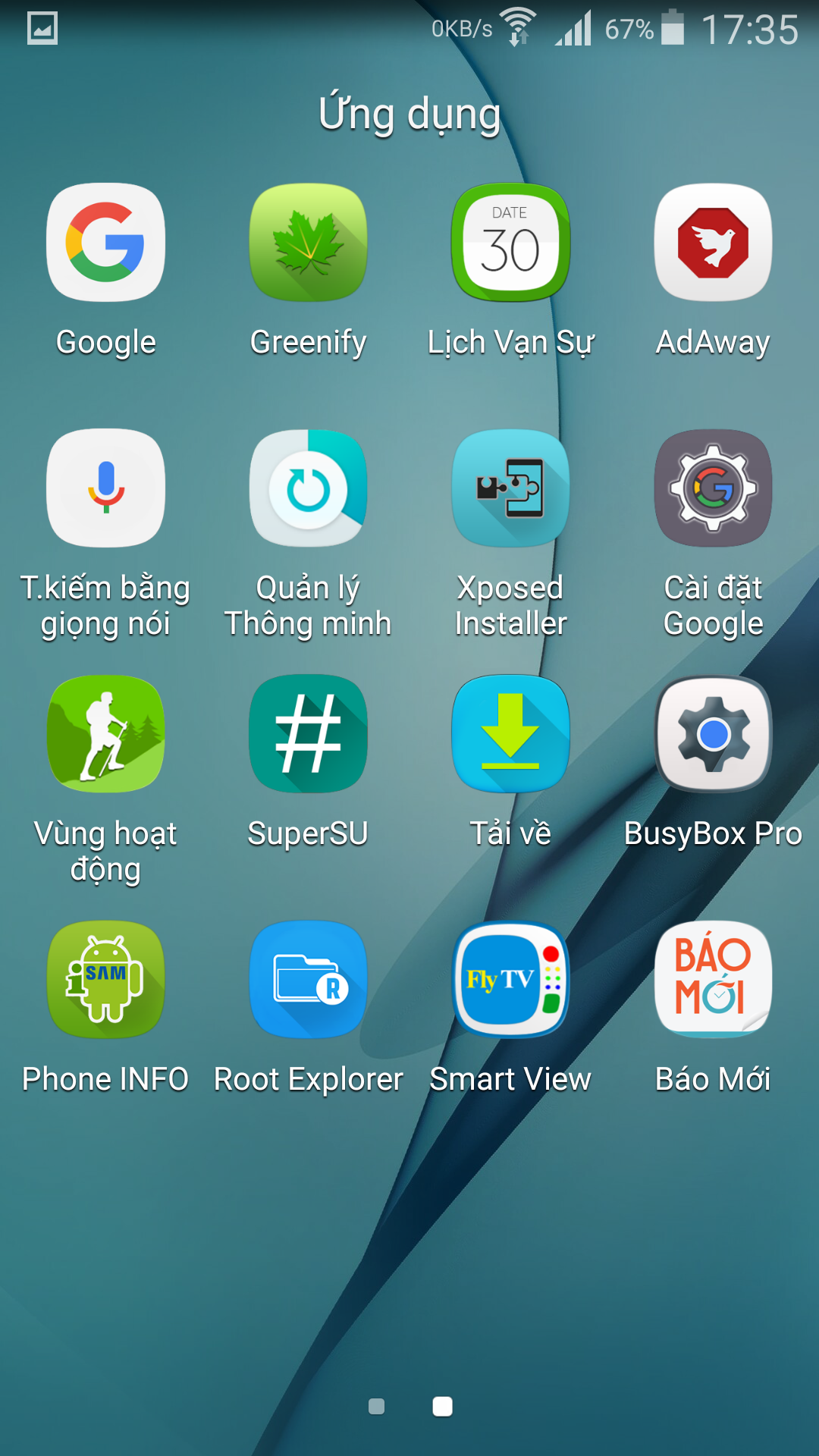Open the Google app

click(106, 243)
